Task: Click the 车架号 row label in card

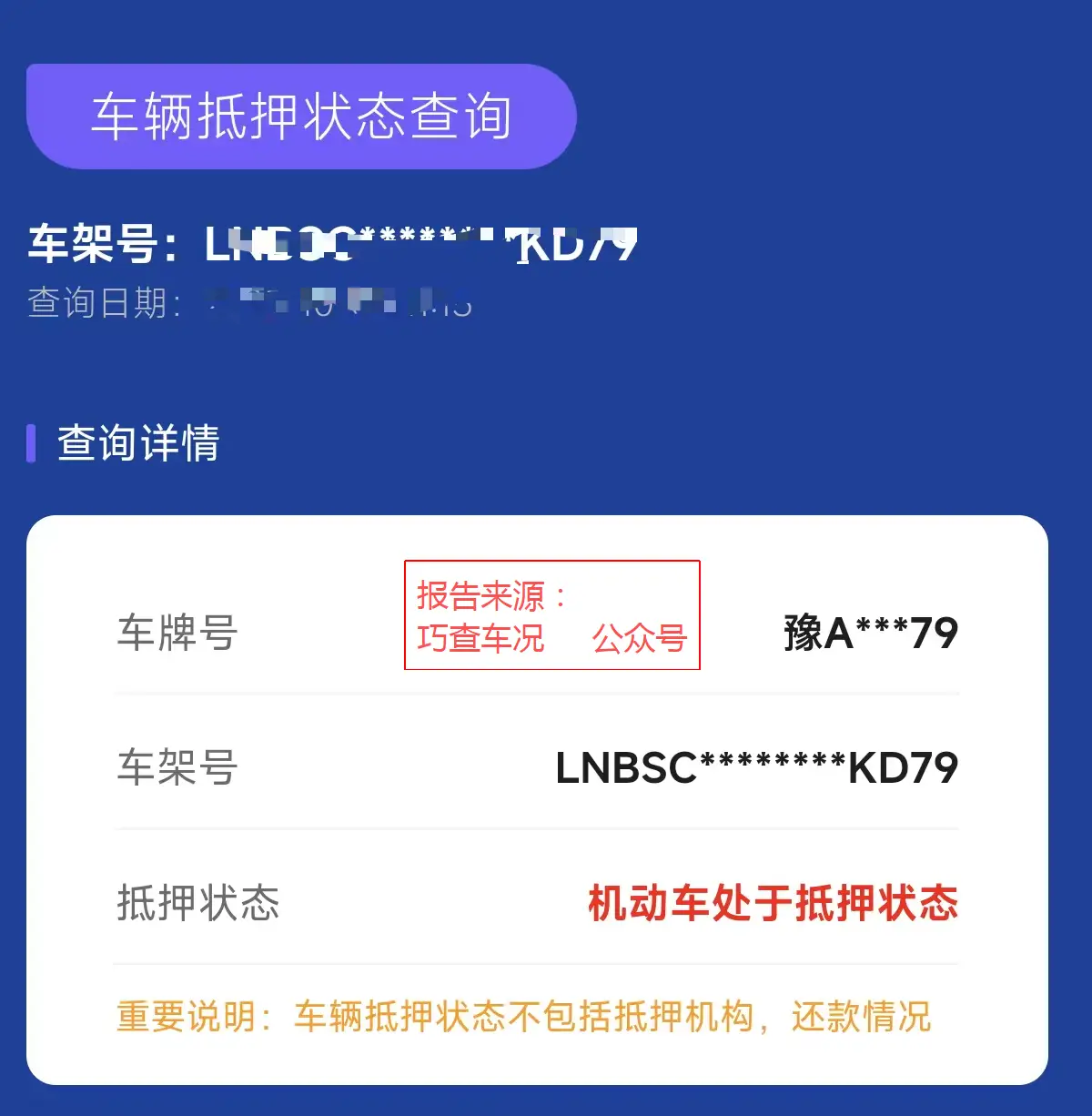Action: tap(174, 769)
